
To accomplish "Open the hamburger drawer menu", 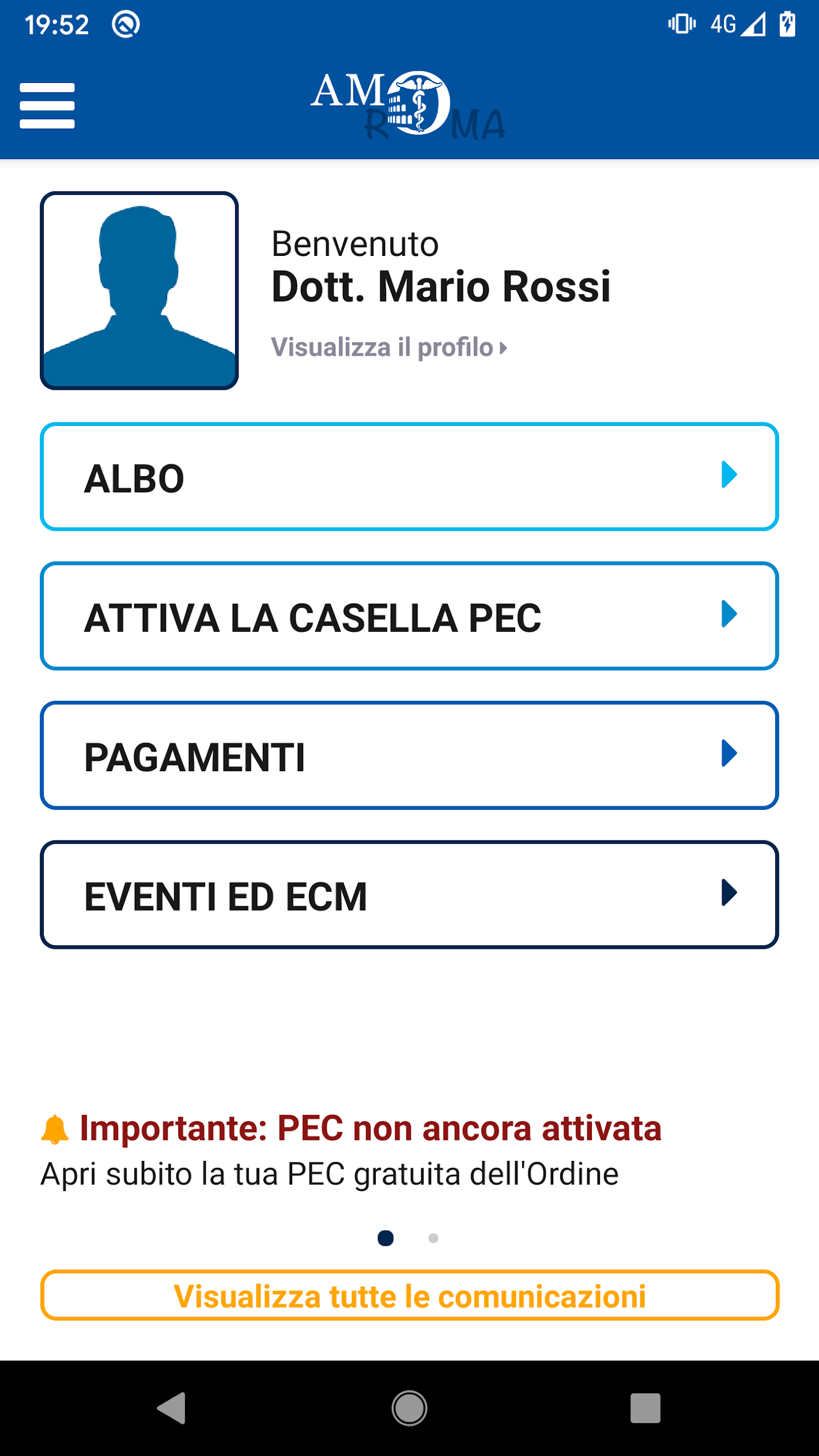I will tap(47, 105).
